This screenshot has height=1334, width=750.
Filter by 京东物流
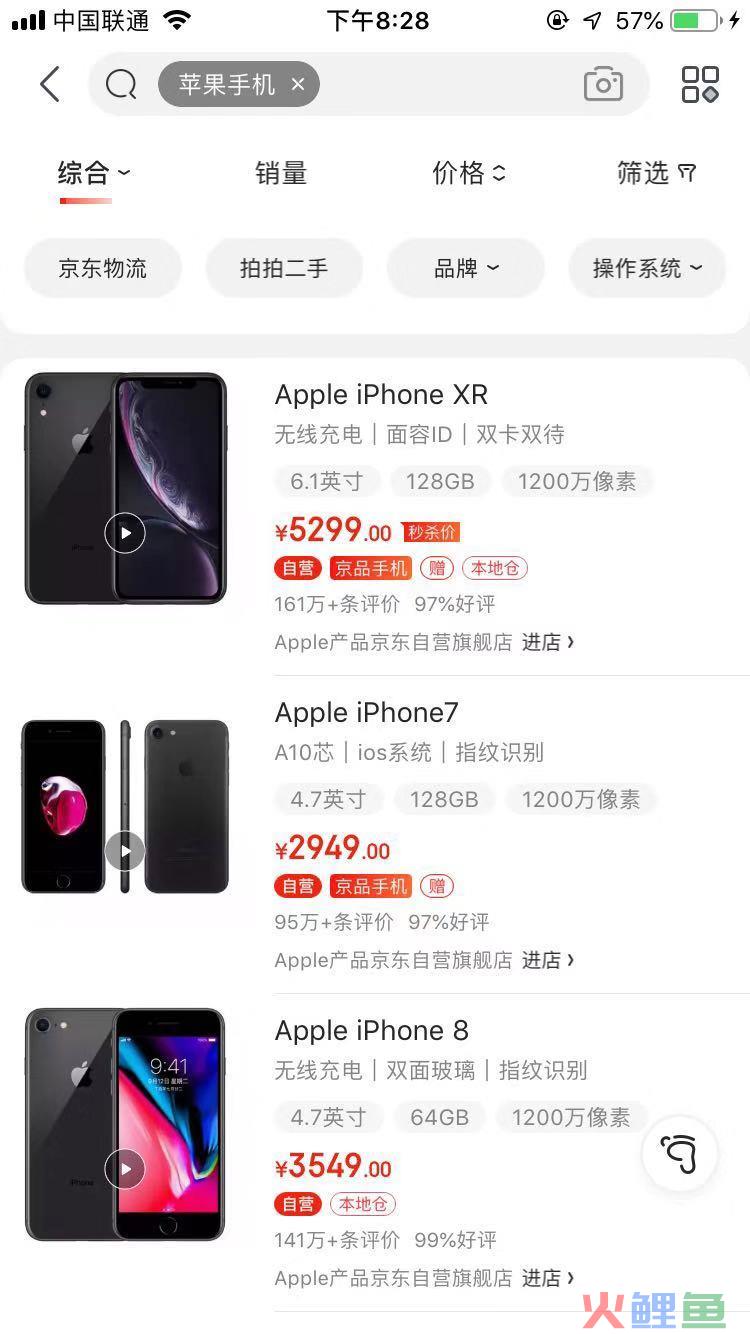click(x=103, y=268)
